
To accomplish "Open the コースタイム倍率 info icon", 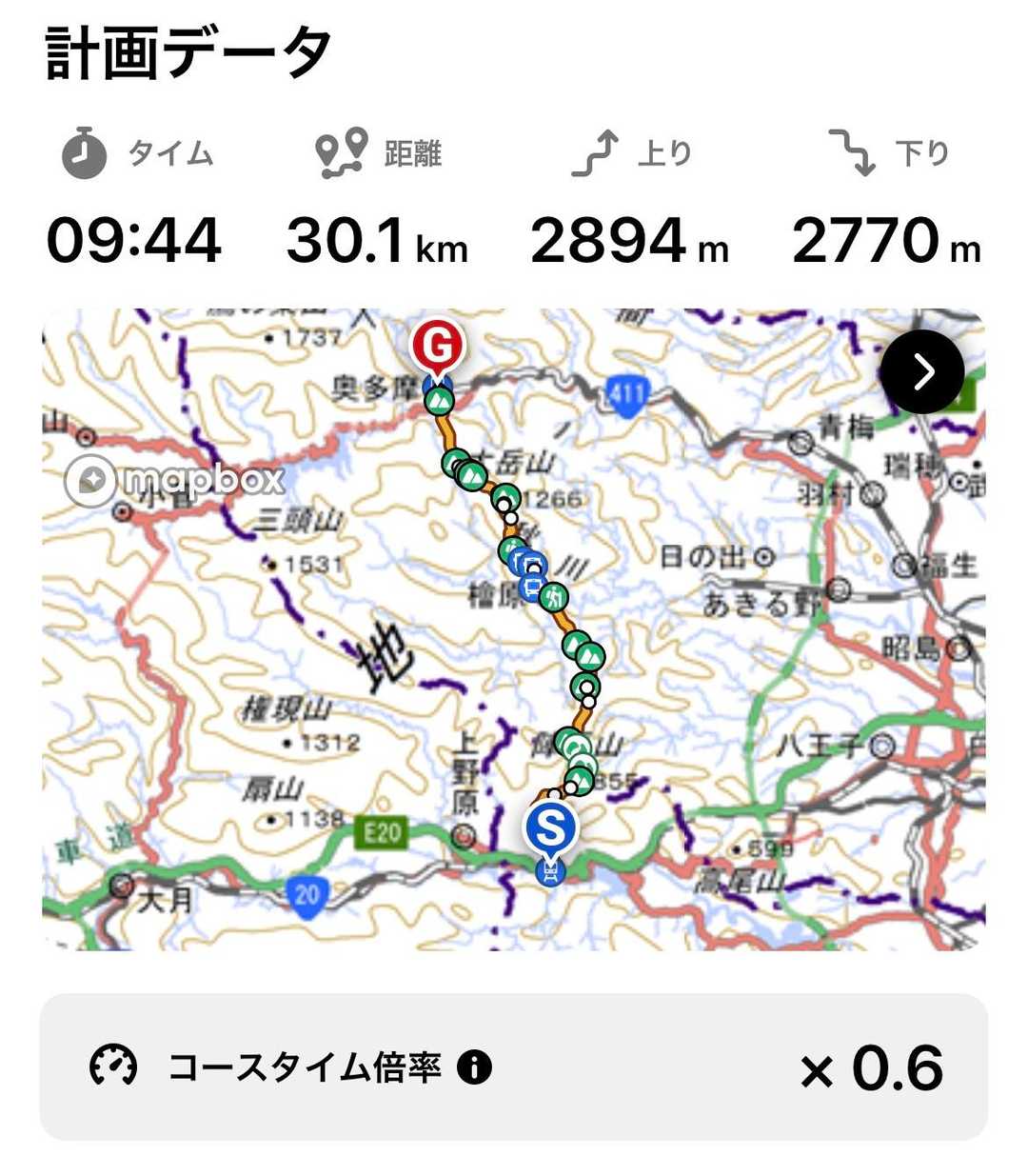I will point(474,1067).
